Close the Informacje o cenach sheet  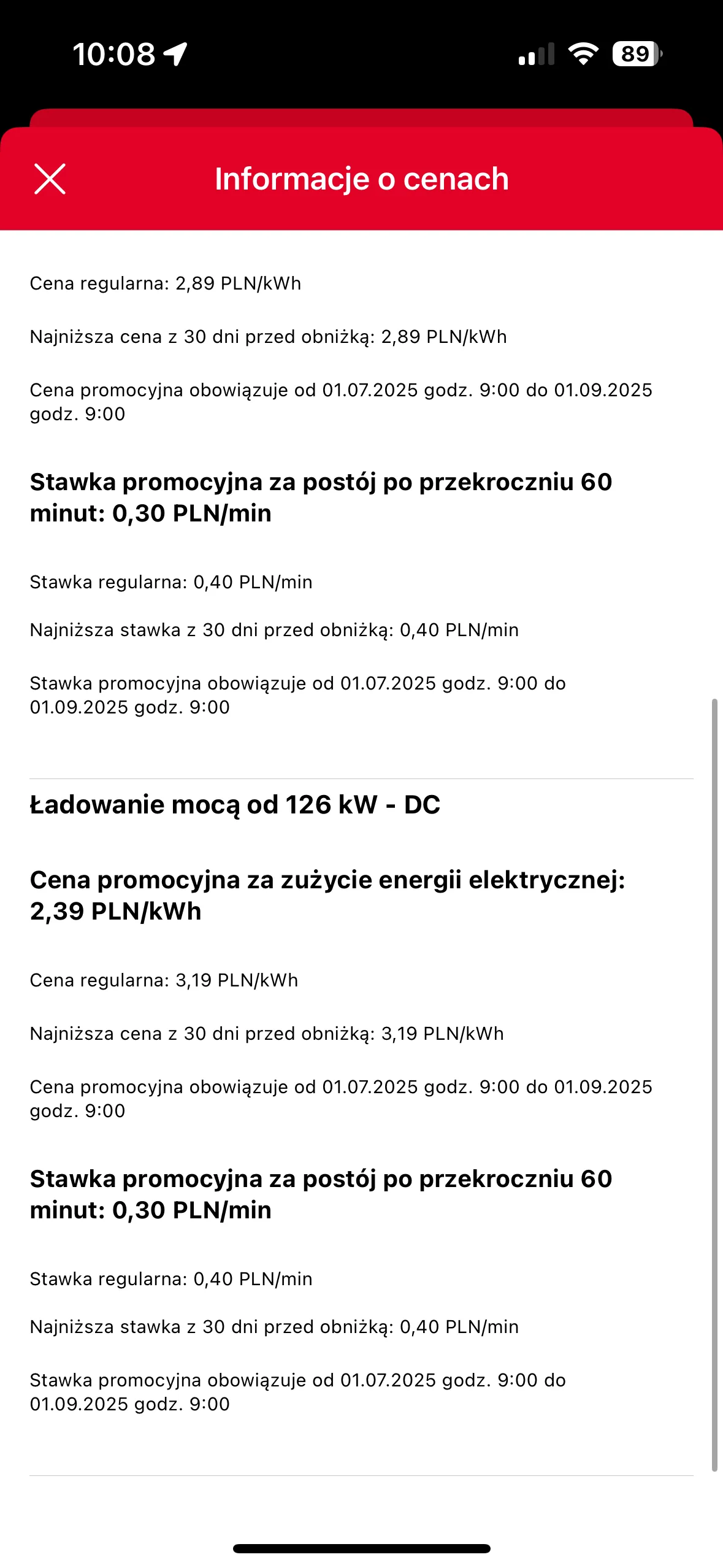pyautogui.click(x=50, y=179)
